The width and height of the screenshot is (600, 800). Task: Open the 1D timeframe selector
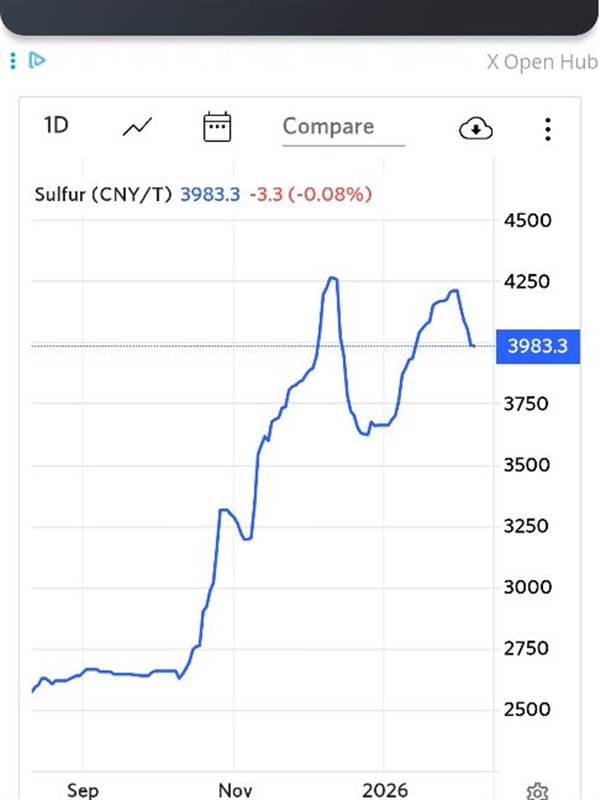[56, 126]
